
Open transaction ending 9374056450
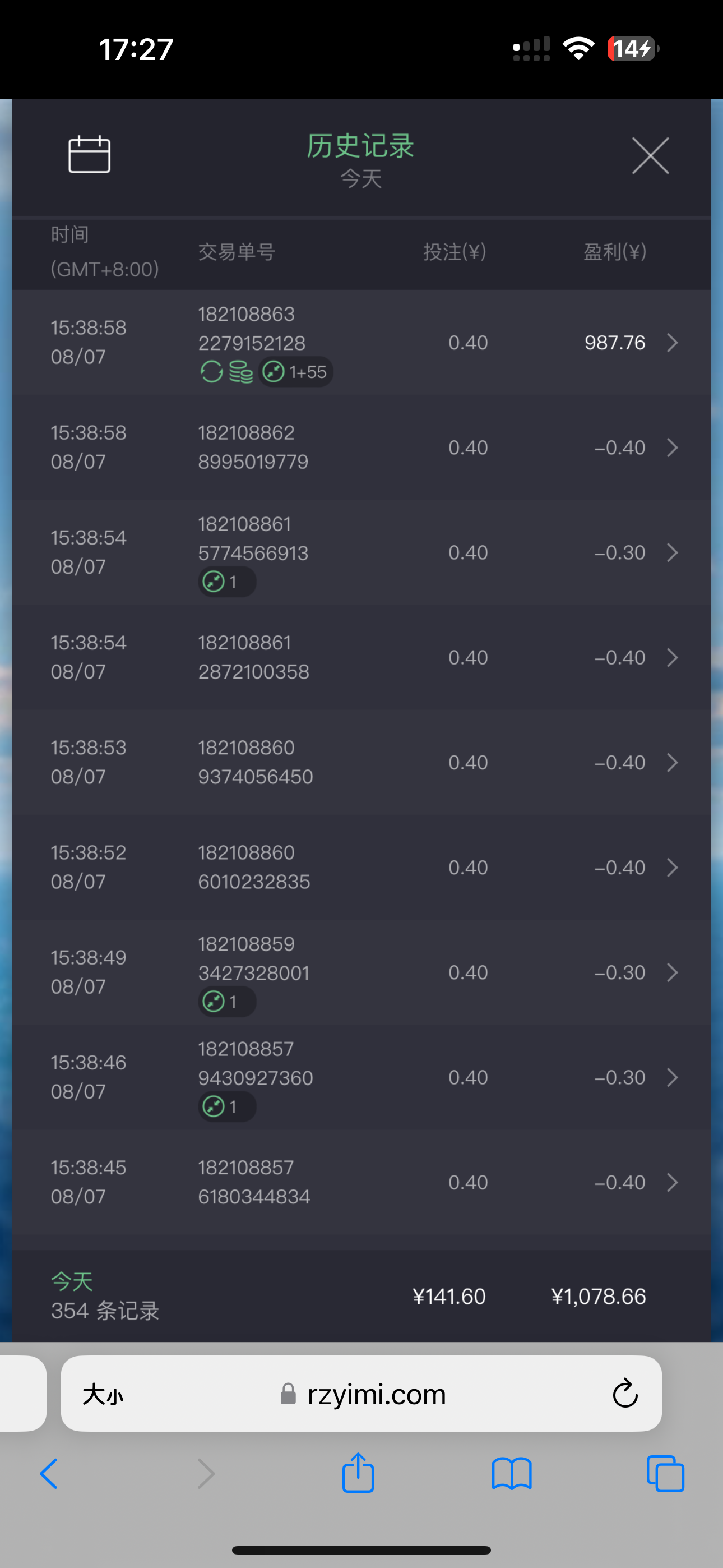click(672, 763)
